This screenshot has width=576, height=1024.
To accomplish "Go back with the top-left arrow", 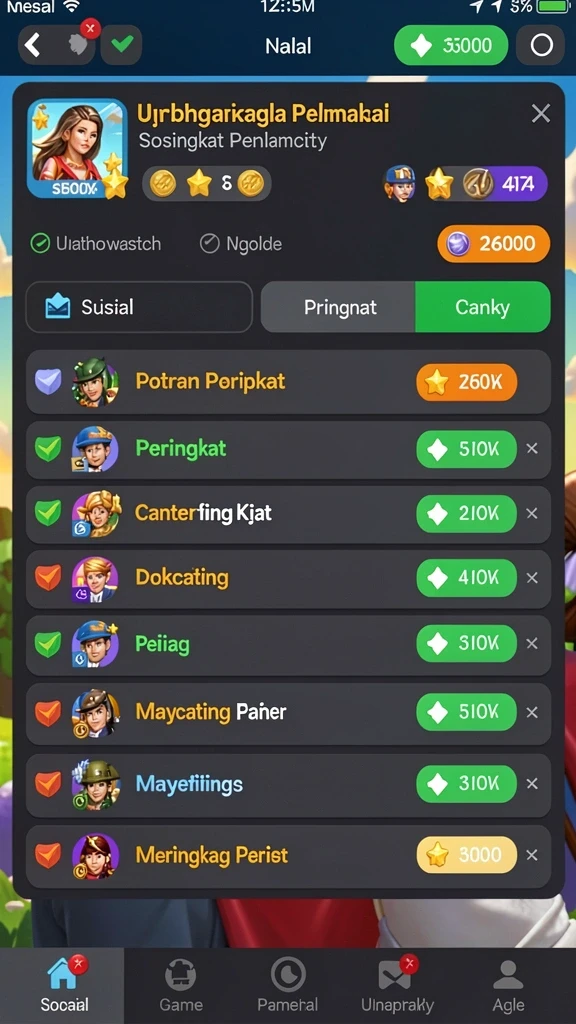I will pyautogui.click(x=33, y=45).
